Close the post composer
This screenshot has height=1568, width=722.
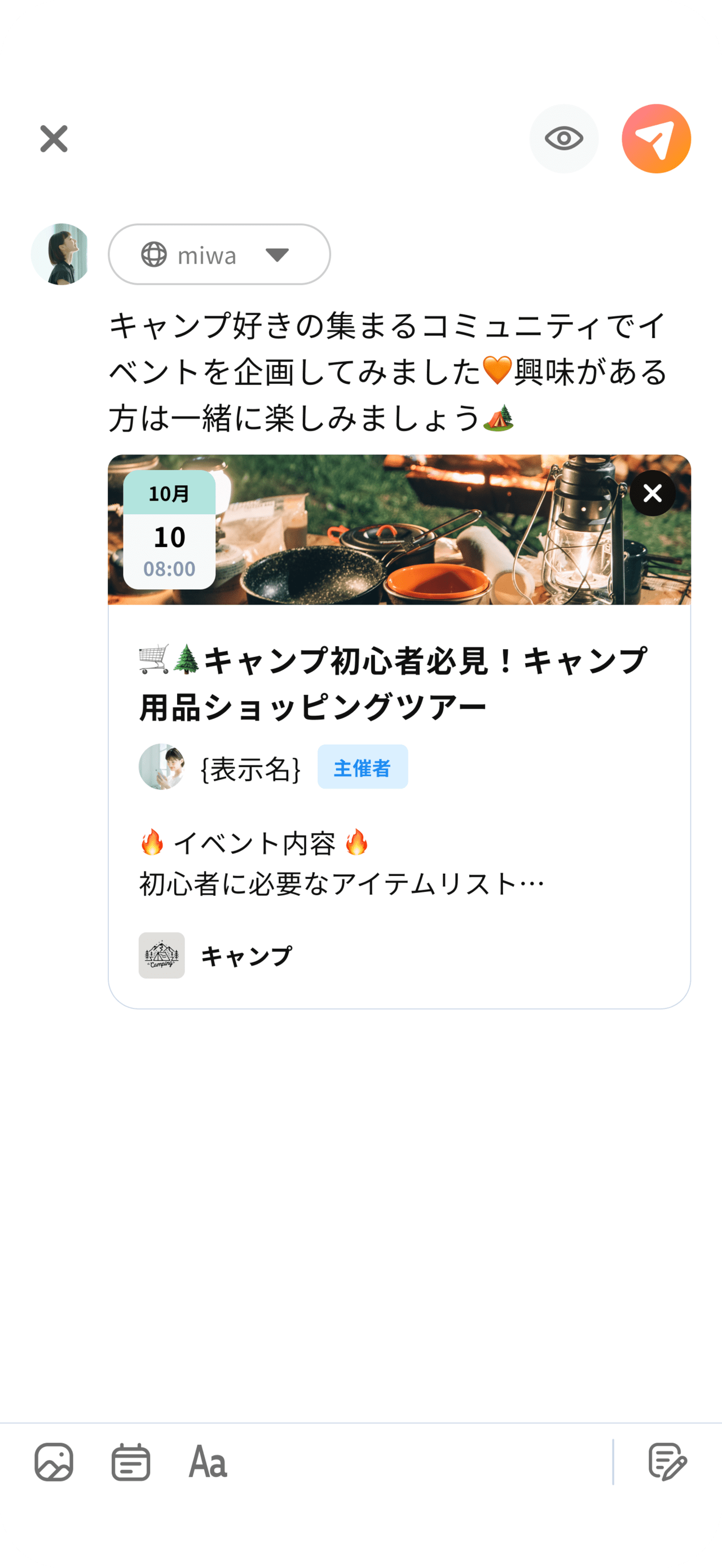click(x=54, y=139)
